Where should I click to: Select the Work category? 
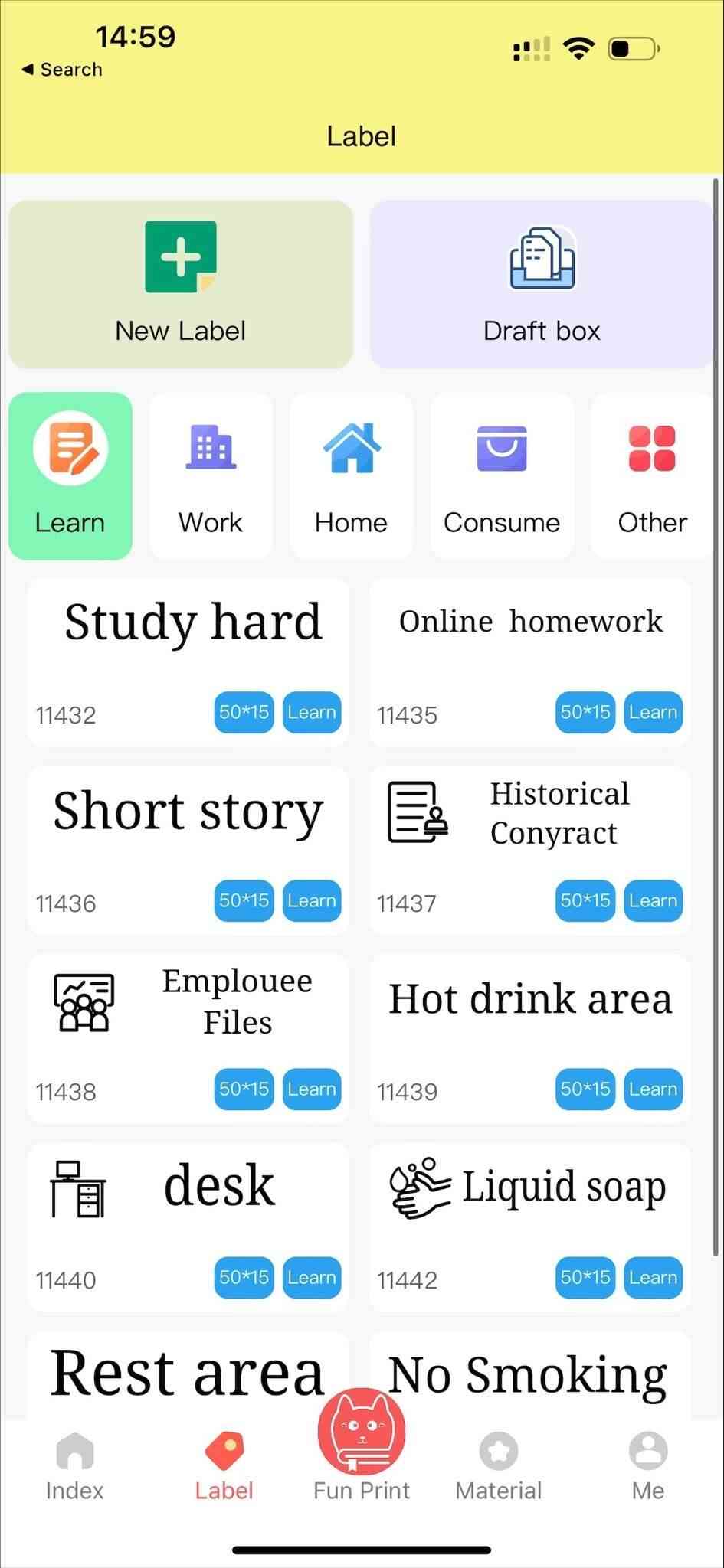(211, 476)
